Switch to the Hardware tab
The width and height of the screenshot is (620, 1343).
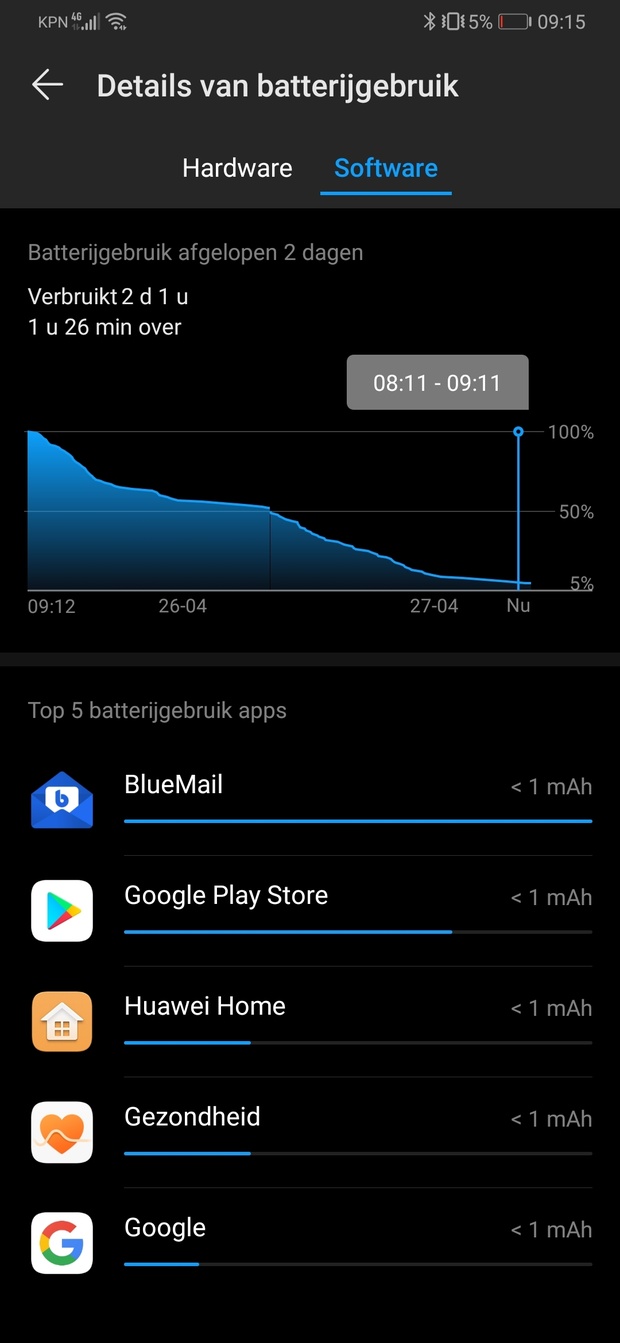(237, 168)
